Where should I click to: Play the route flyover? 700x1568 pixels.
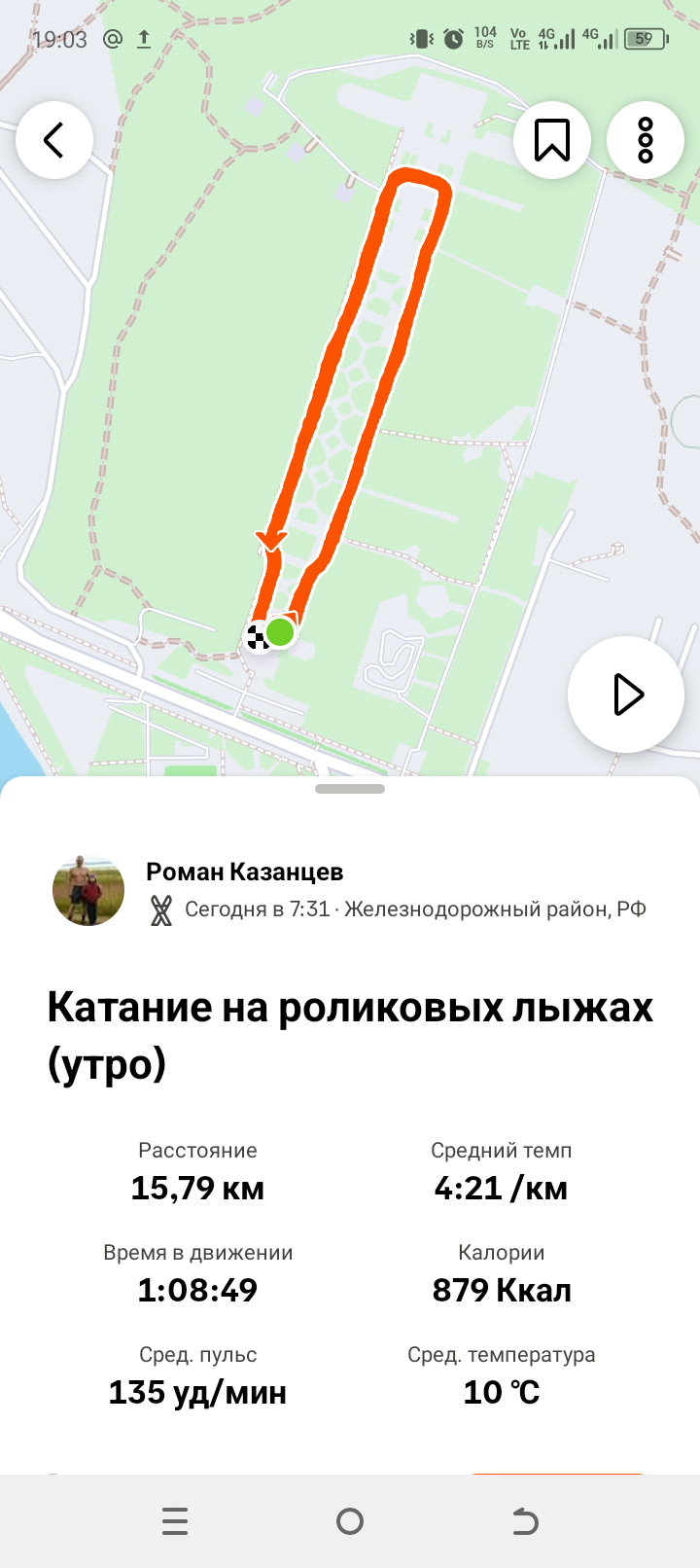626,695
